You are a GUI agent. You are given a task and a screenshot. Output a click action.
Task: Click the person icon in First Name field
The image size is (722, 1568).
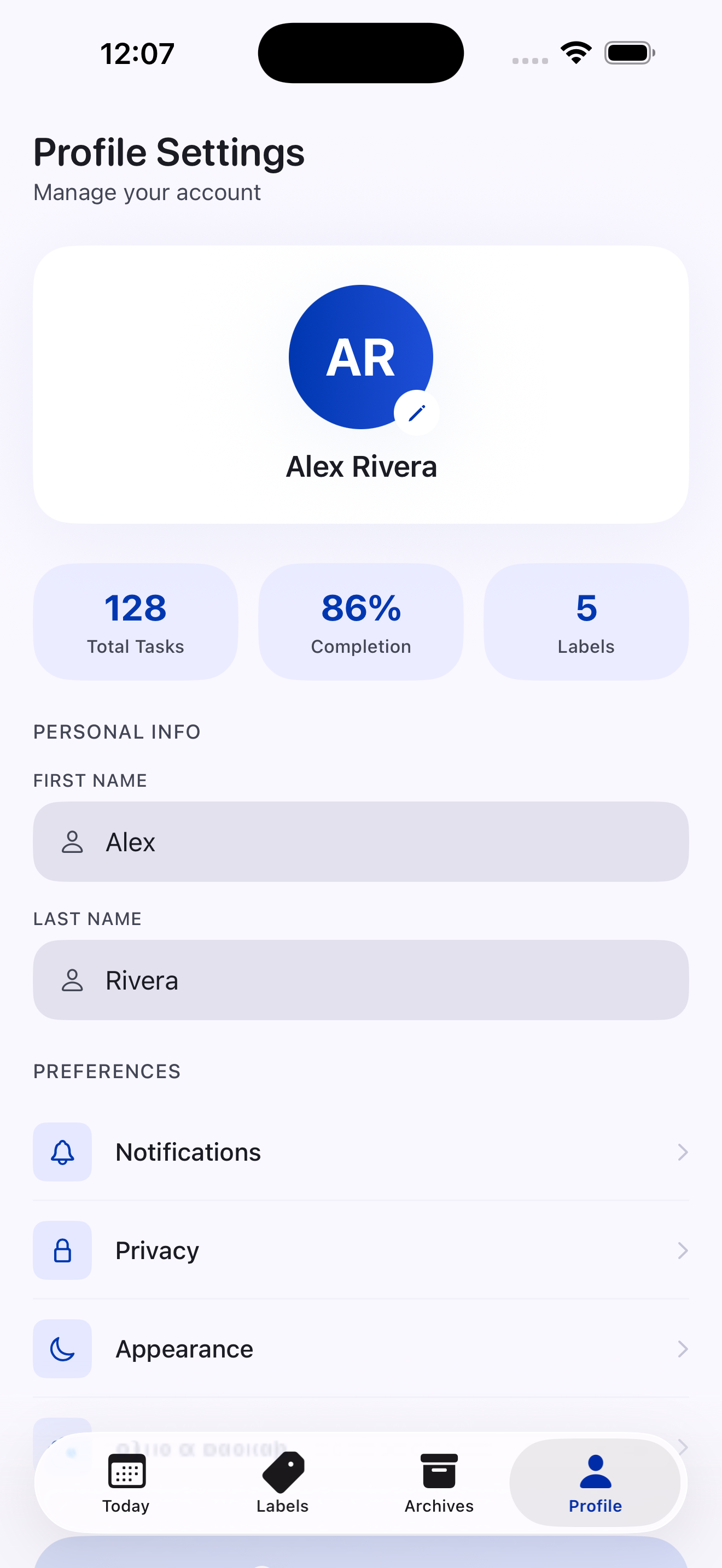click(x=72, y=842)
